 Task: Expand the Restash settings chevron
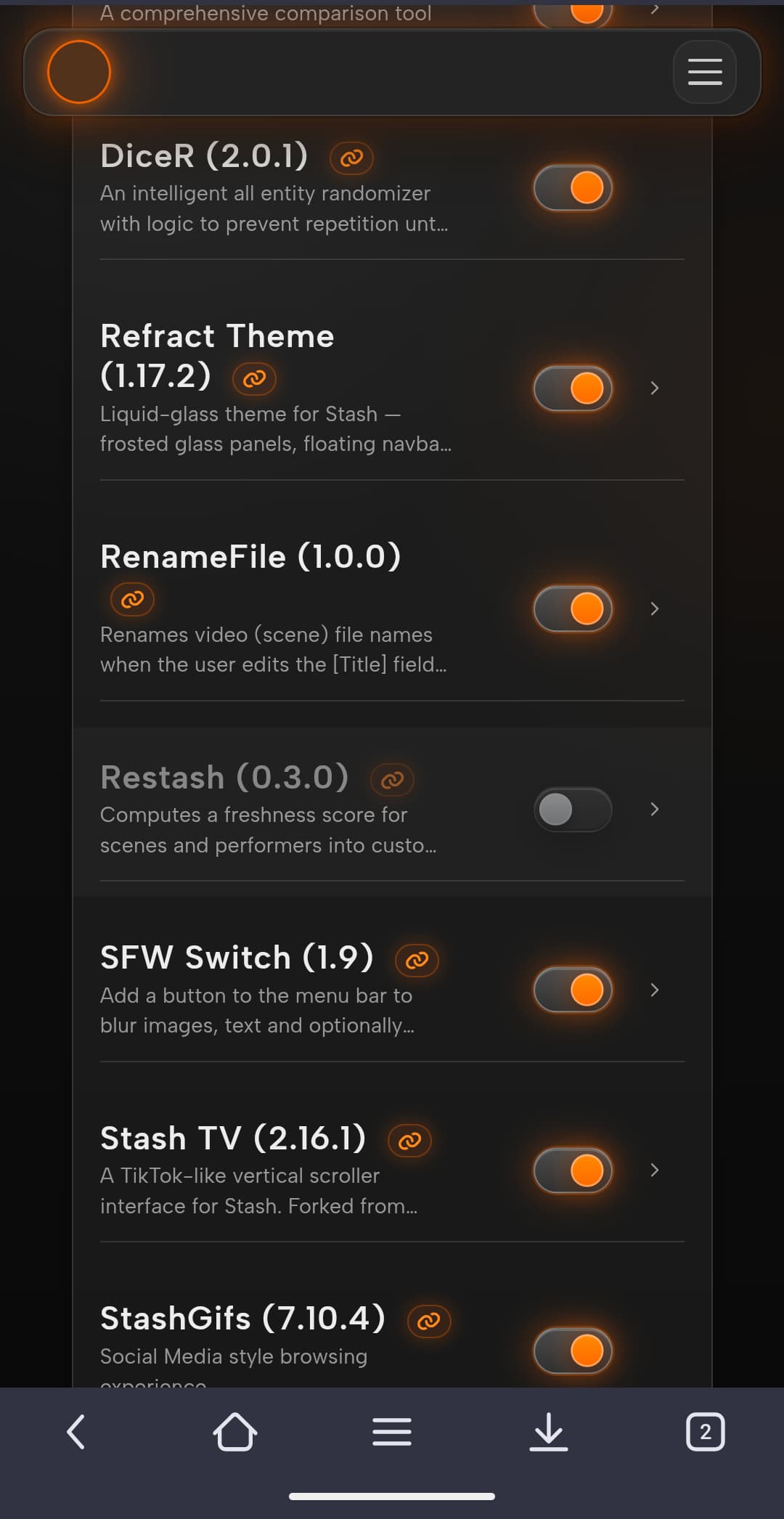pos(655,809)
